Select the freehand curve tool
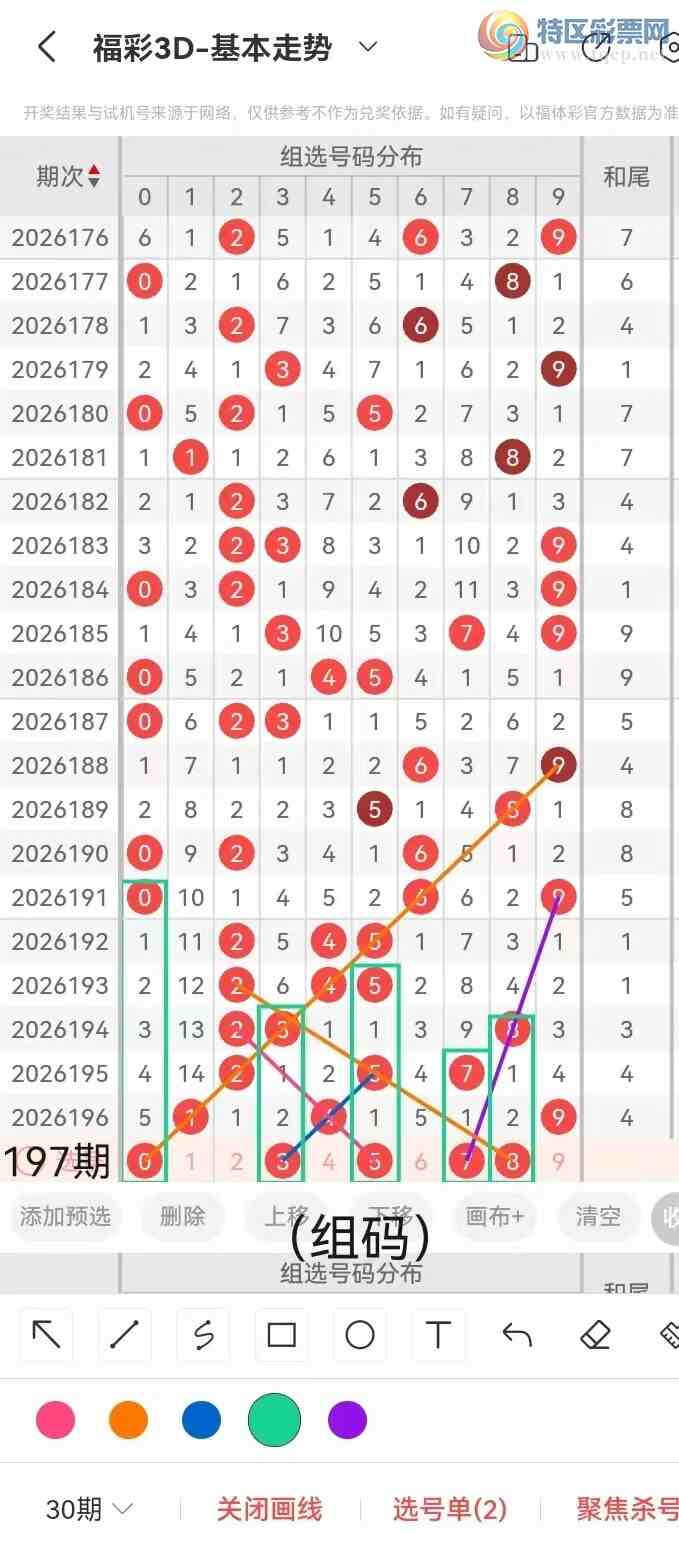This screenshot has width=679, height=1558. [203, 1335]
